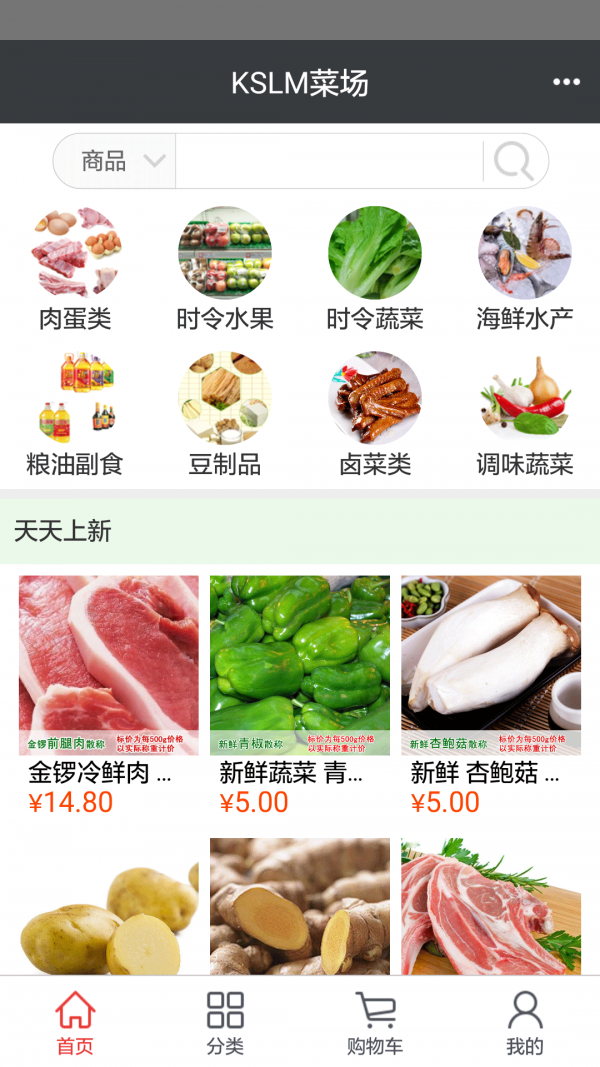Browse the 时令水果 category
The height and width of the screenshot is (1067, 600).
tap(225, 268)
